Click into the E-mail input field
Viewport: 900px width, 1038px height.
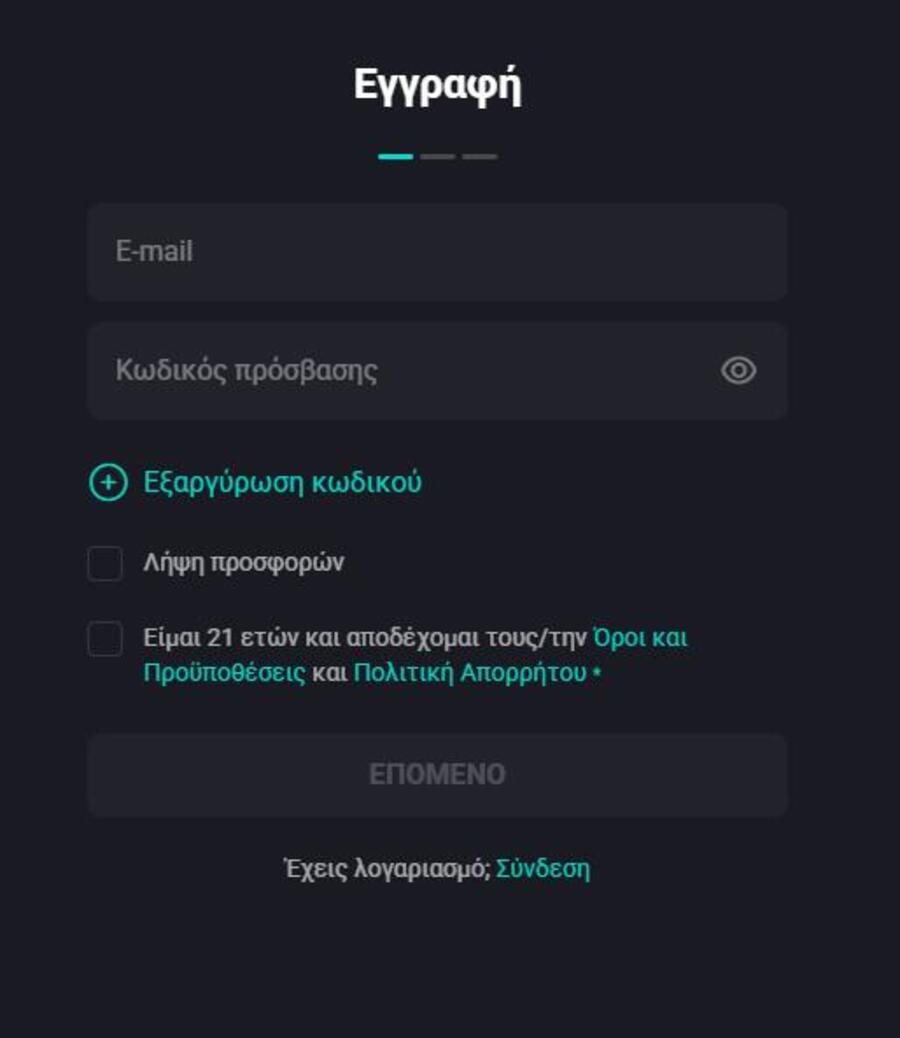click(x=438, y=251)
